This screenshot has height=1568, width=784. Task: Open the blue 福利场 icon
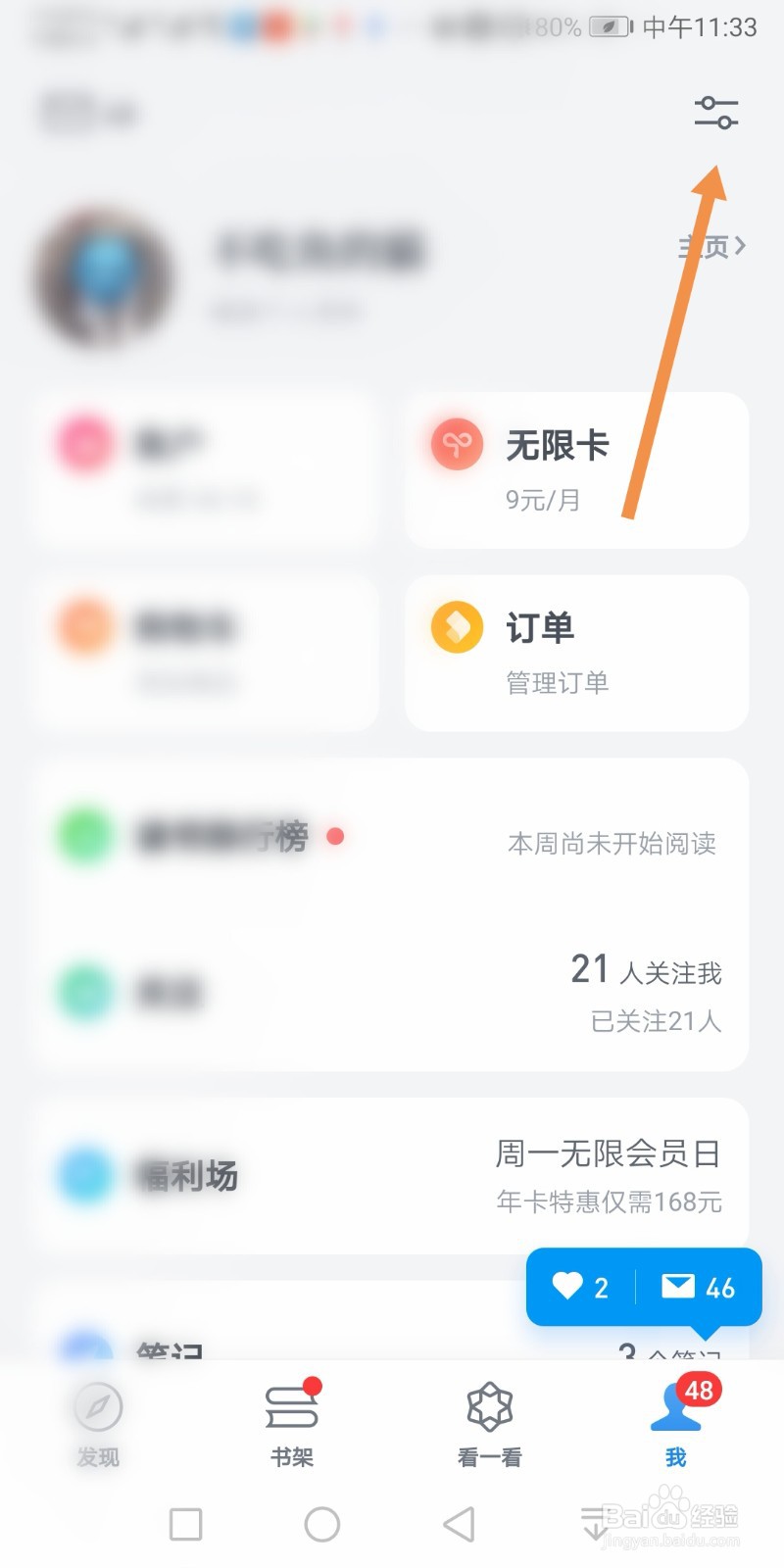[x=83, y=1176]
